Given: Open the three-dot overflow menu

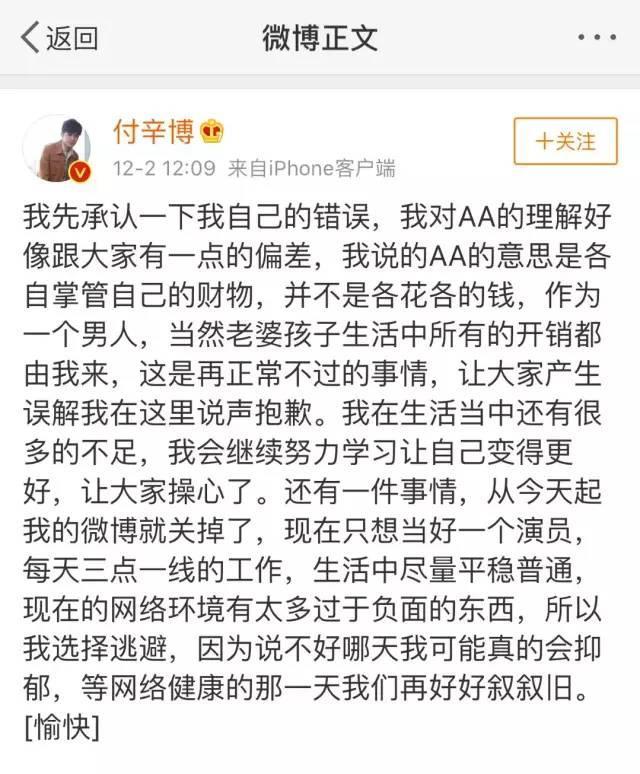Looking at the screenshot, I should (598, 38).
